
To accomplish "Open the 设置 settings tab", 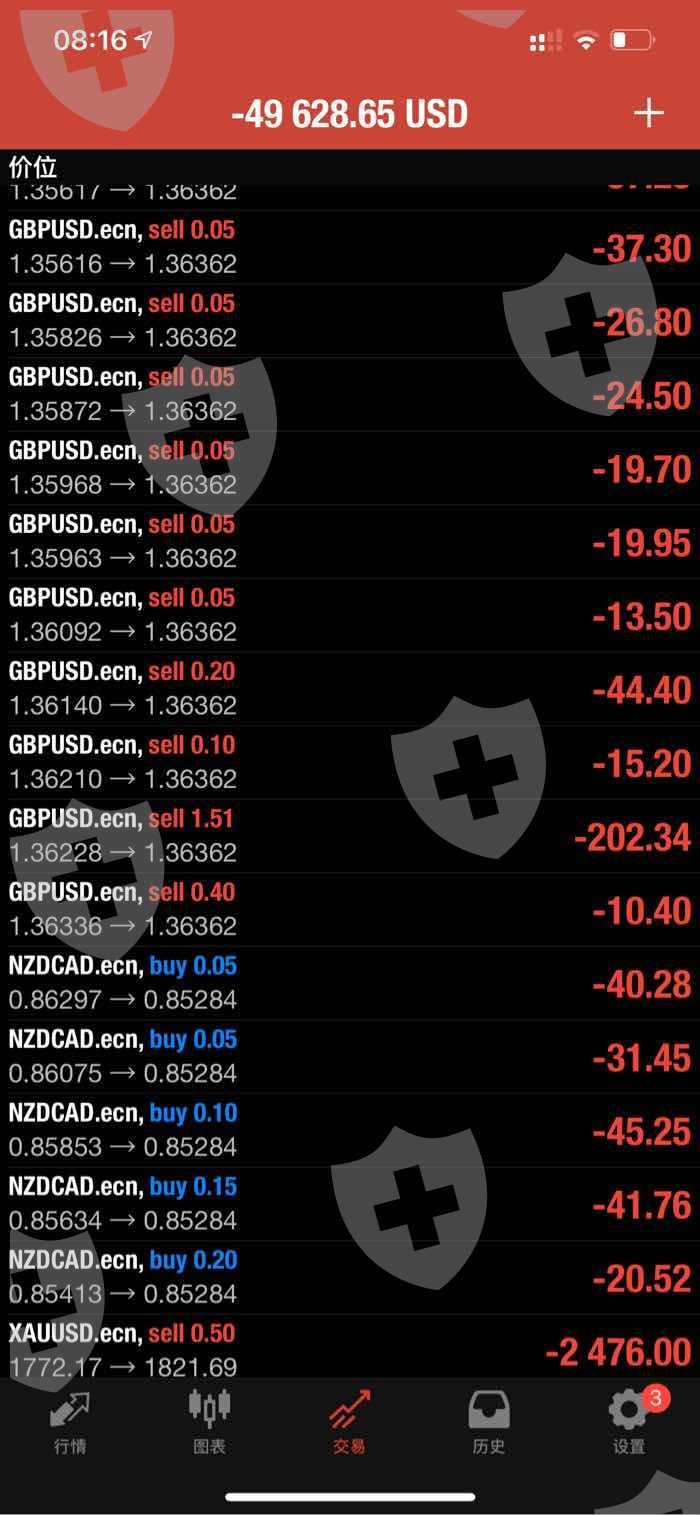I will 630,1422.
